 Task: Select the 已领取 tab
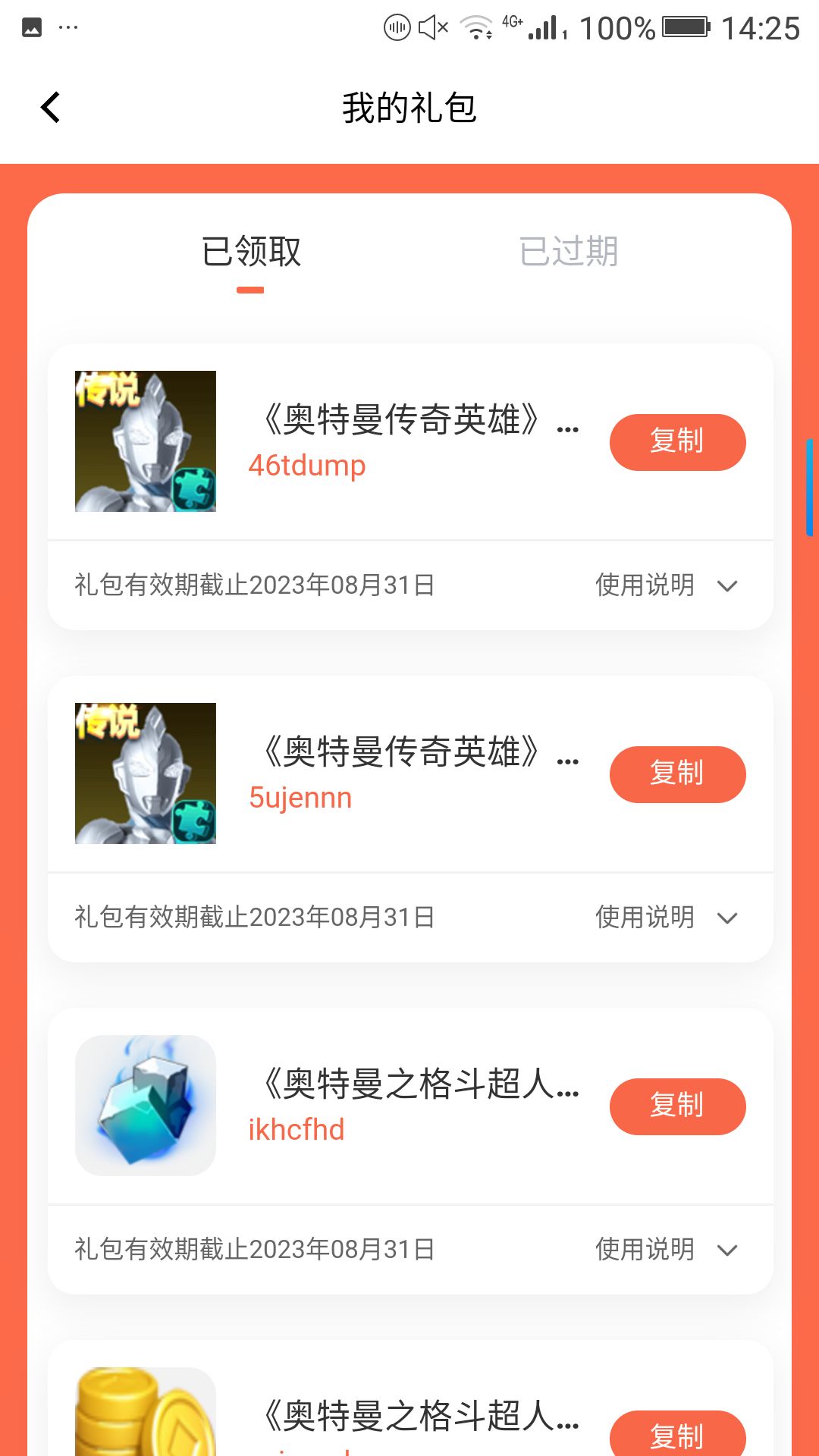point(251,252)
